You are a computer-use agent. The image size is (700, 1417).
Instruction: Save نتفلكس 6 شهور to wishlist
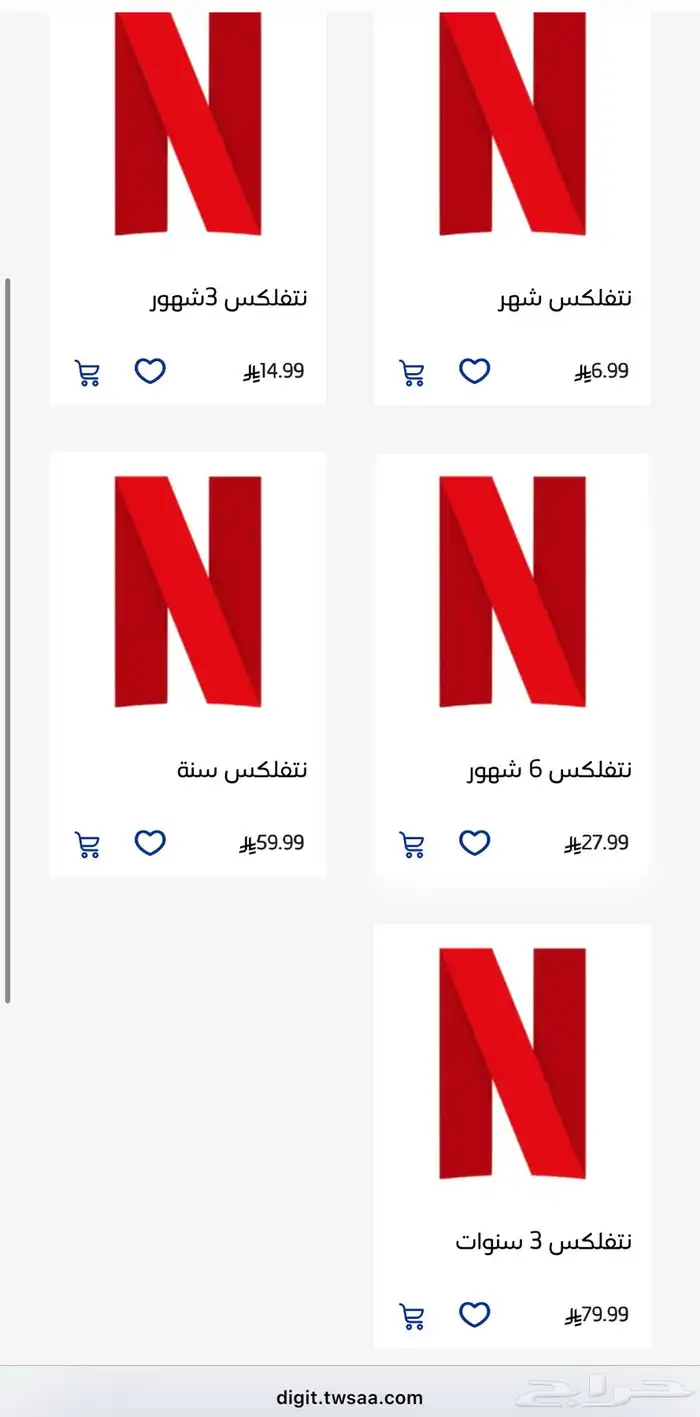(474, 843)
